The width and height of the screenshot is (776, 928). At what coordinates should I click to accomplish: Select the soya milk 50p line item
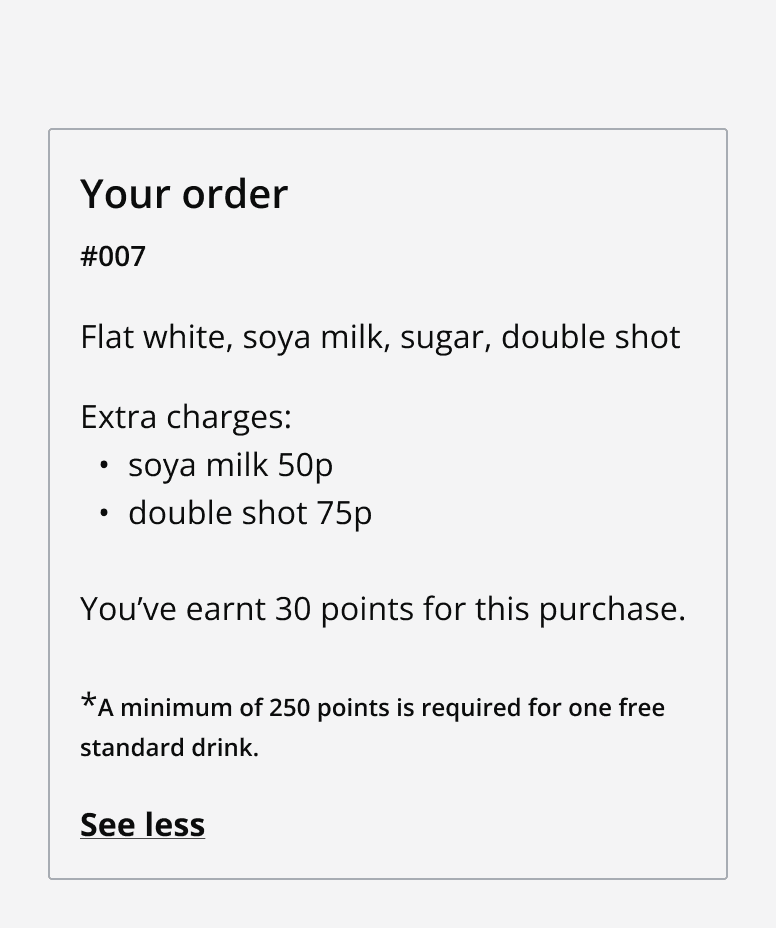230,465
